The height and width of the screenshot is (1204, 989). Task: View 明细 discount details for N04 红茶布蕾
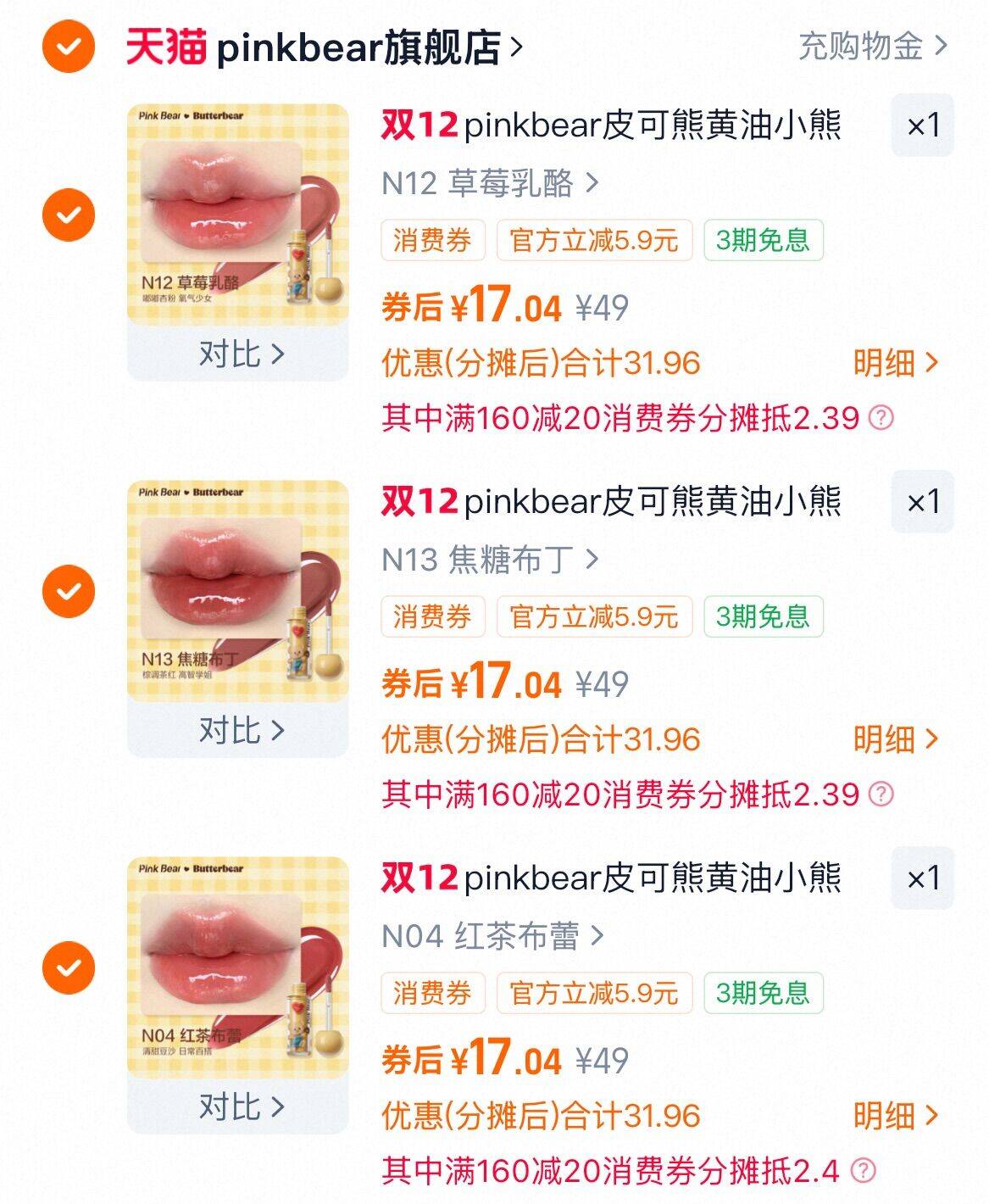click(895, 1116)
